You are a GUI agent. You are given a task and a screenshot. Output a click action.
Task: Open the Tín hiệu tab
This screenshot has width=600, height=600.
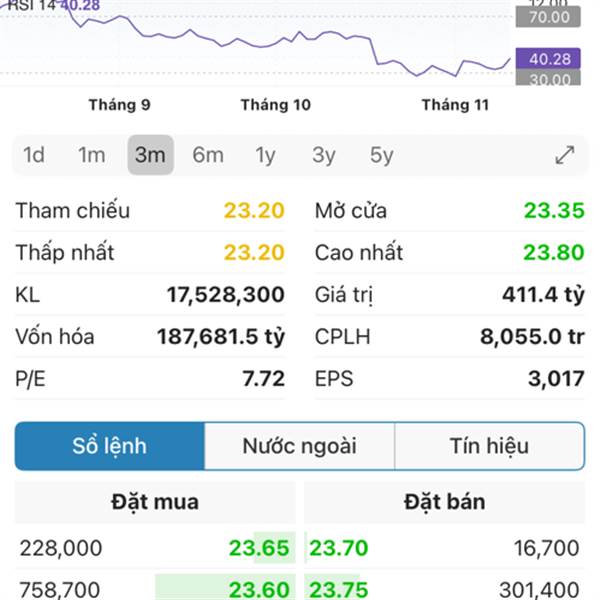pyautogui.click(x=489, y=446)
